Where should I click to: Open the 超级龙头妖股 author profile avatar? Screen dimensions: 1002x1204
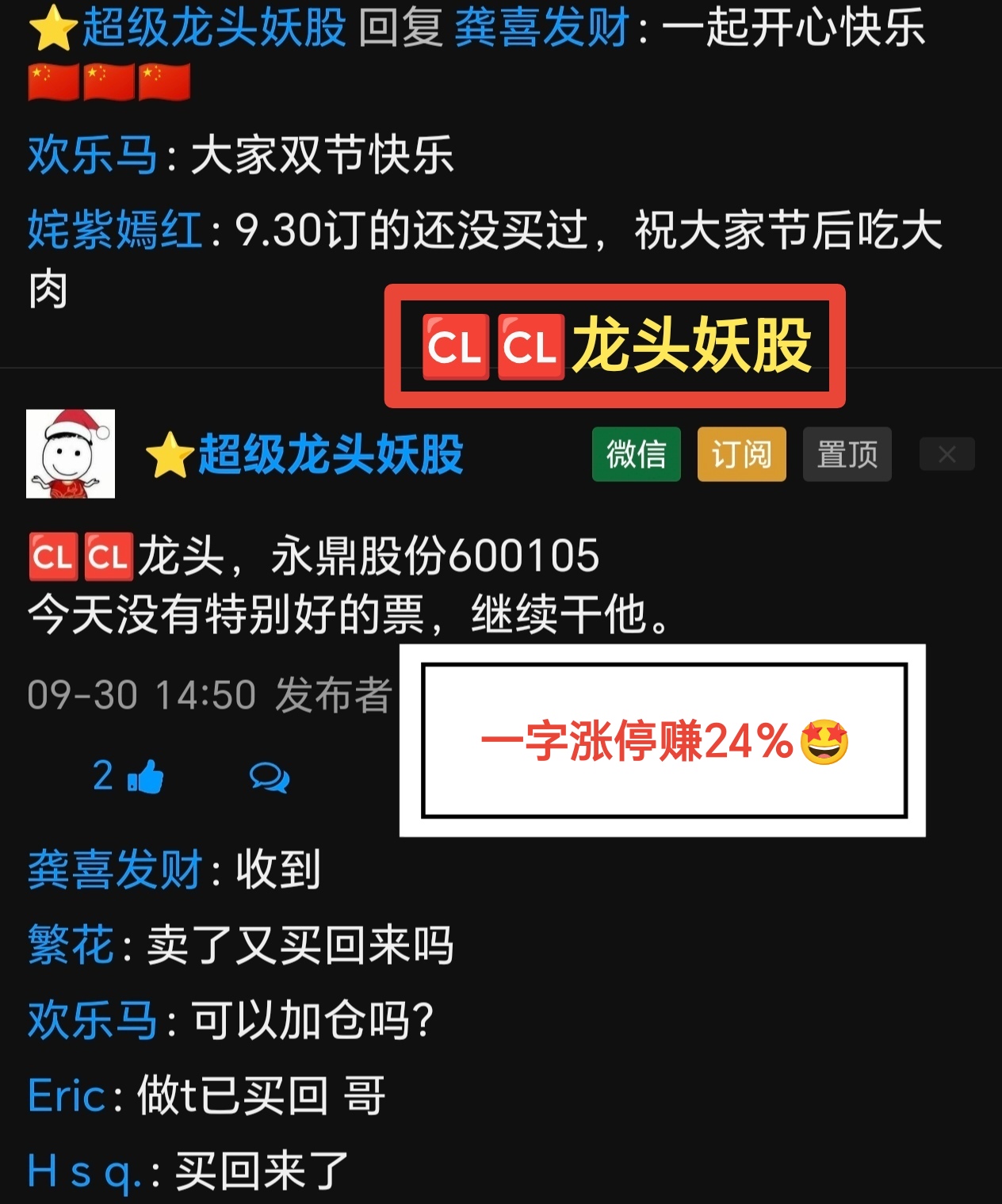71,453
